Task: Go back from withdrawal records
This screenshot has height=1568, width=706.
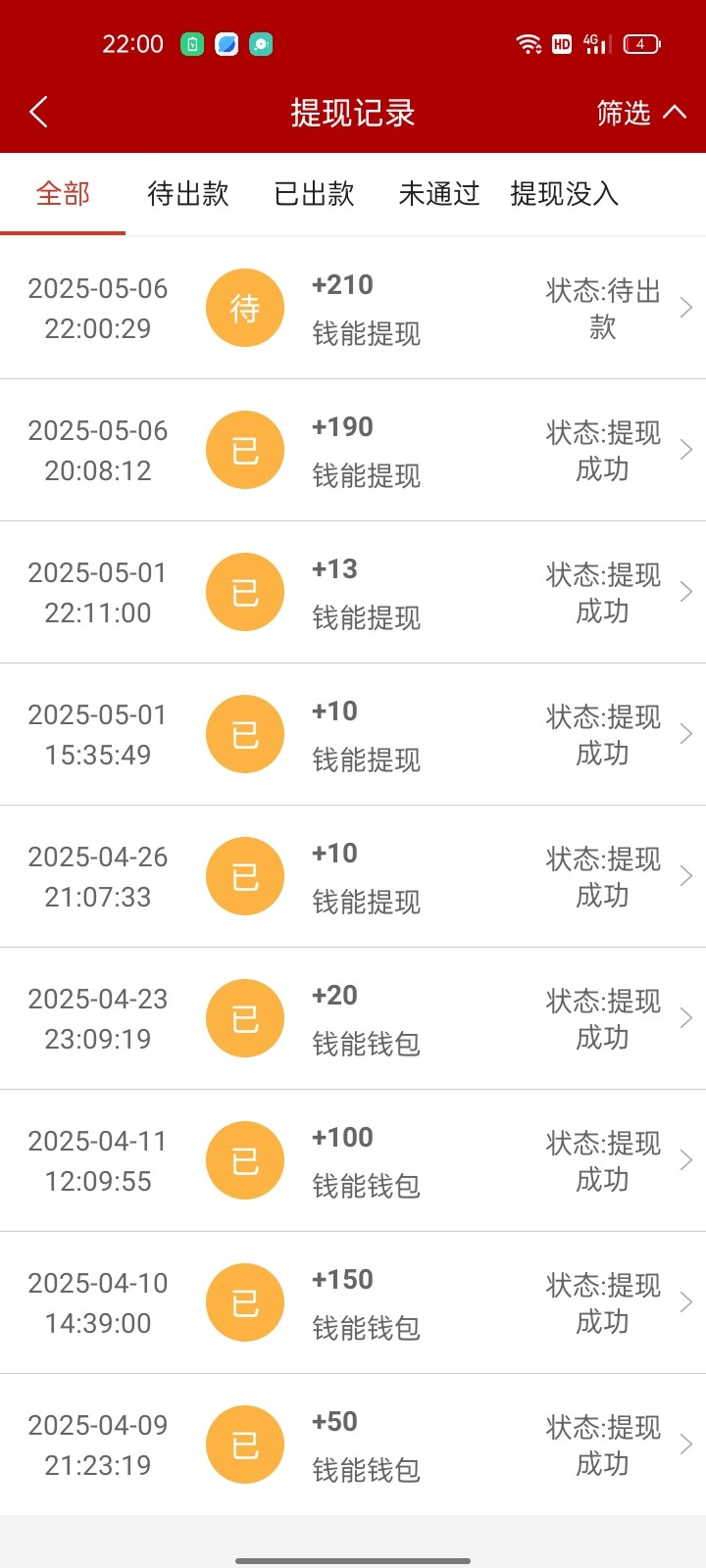Action: [x=39, y=113]
